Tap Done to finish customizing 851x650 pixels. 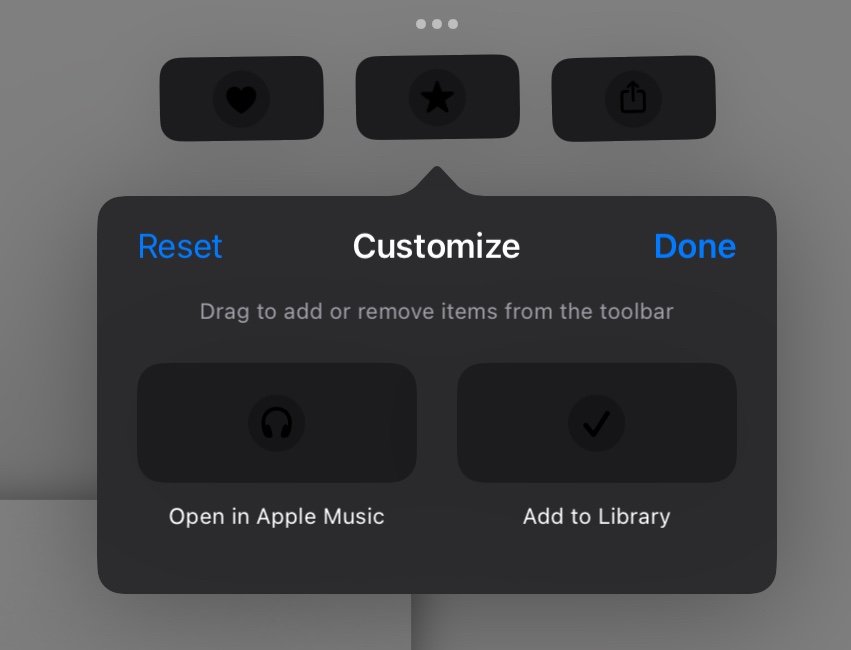tap(694, 246)
